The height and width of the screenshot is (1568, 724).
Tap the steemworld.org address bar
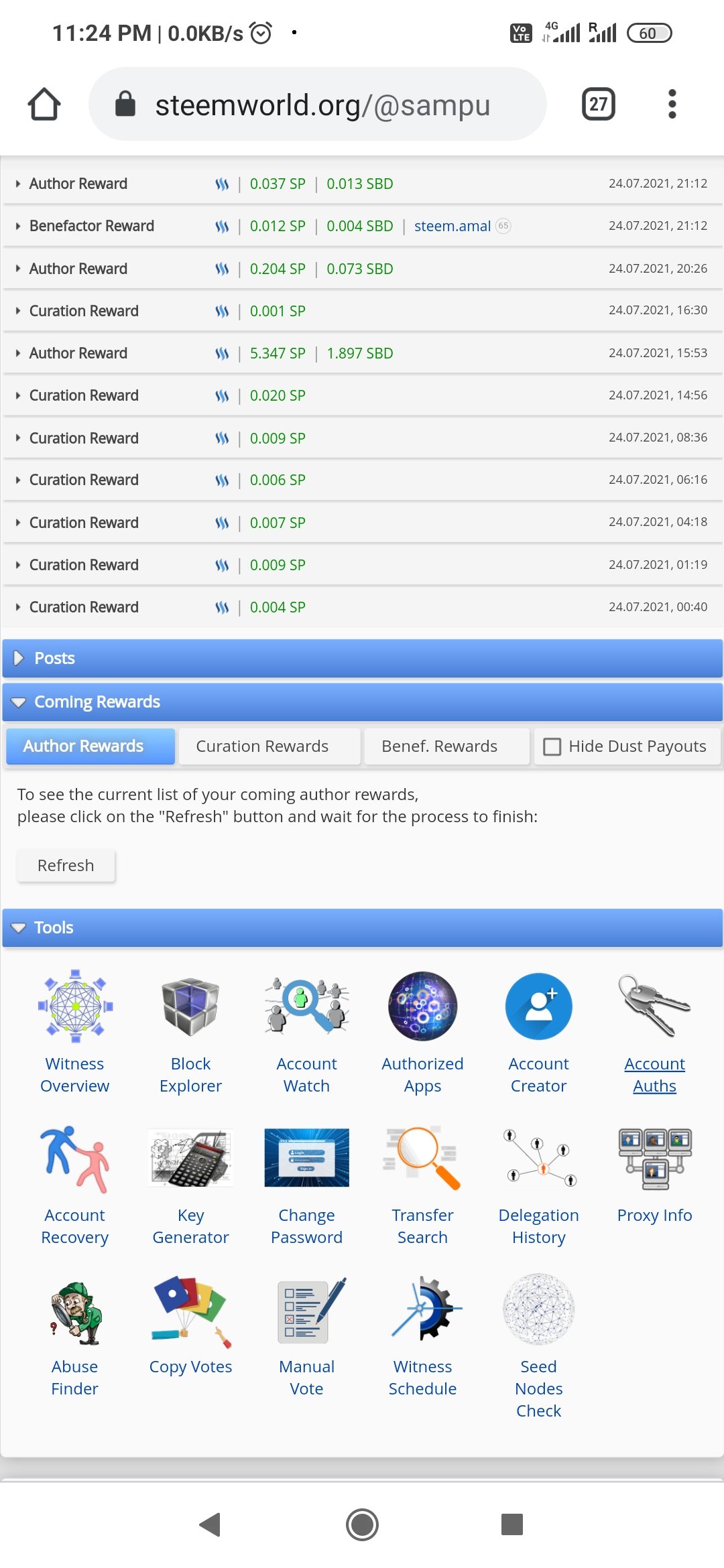click(x=322, y=105)
